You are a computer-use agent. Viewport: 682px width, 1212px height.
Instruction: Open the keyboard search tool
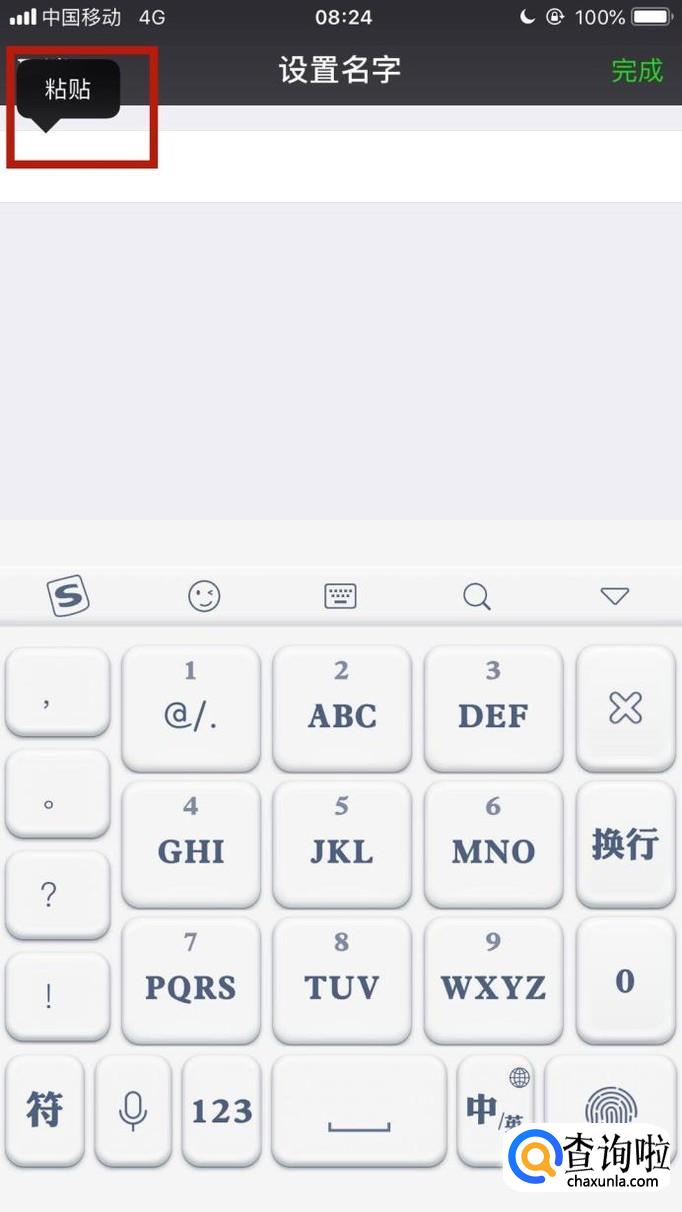[477, 597]
